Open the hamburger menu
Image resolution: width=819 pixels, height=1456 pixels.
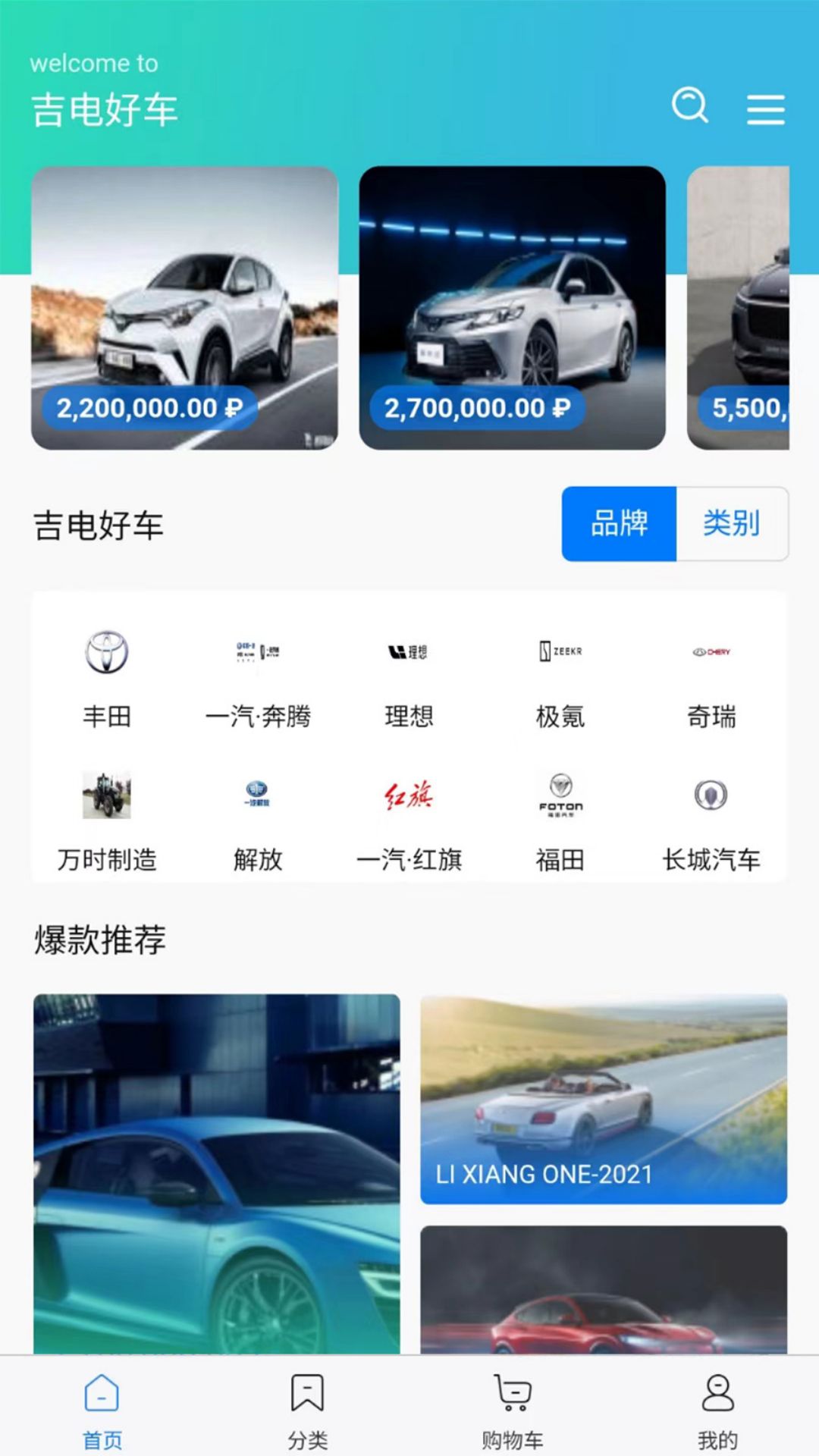(x=765, y=110)
